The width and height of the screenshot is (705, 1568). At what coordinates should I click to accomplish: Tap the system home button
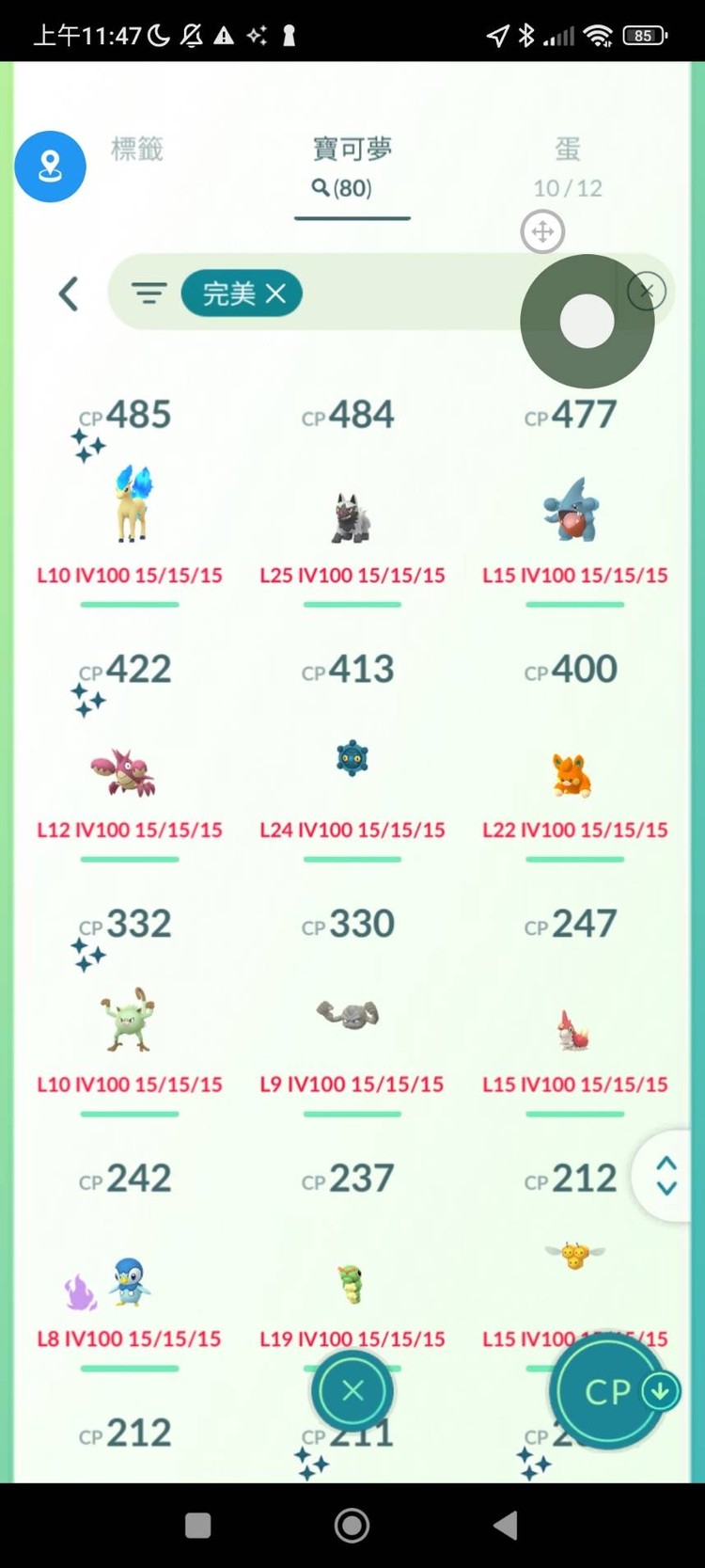(352, 1526)
